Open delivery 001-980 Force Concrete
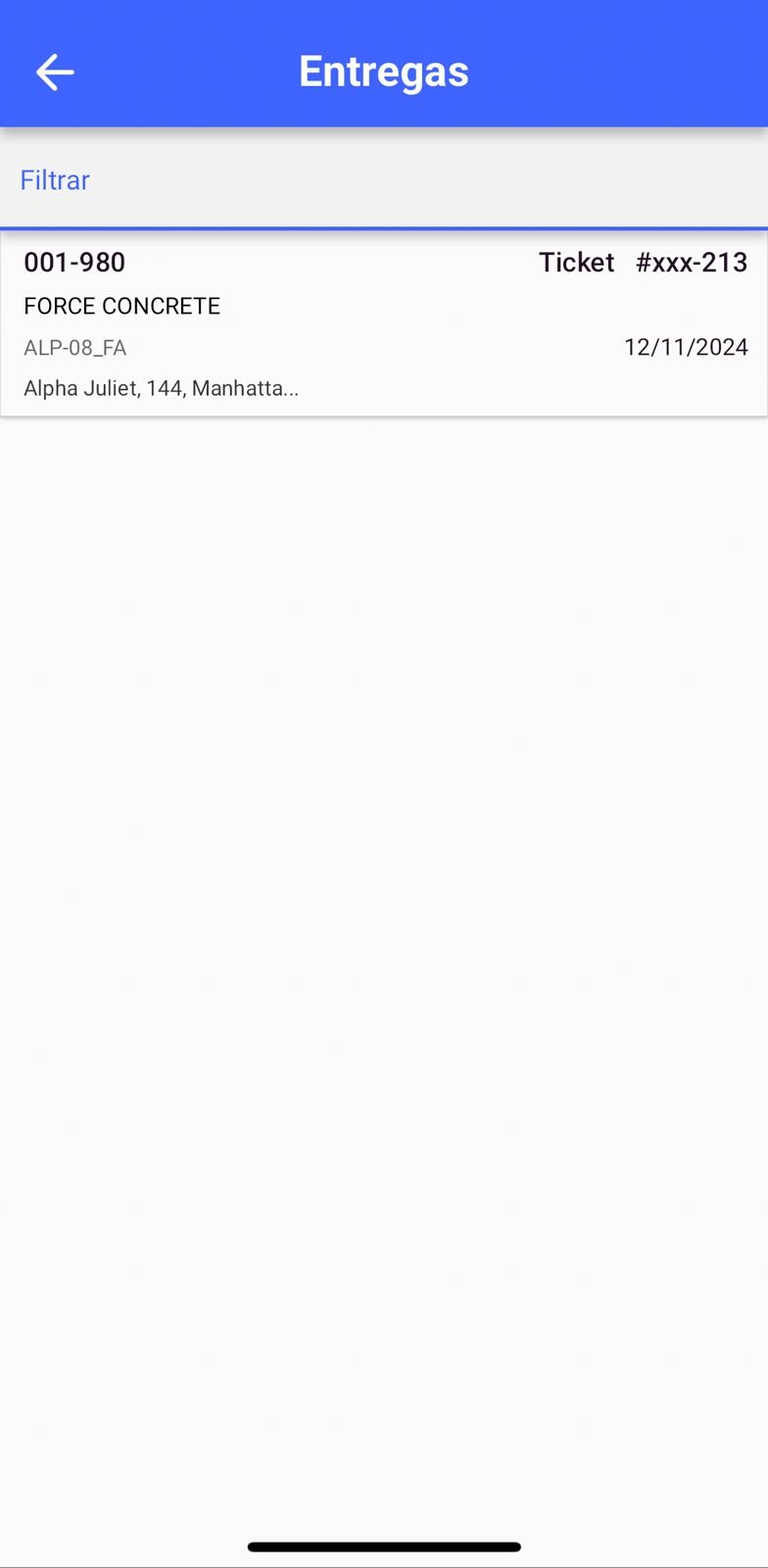 (x=384, y=323)
